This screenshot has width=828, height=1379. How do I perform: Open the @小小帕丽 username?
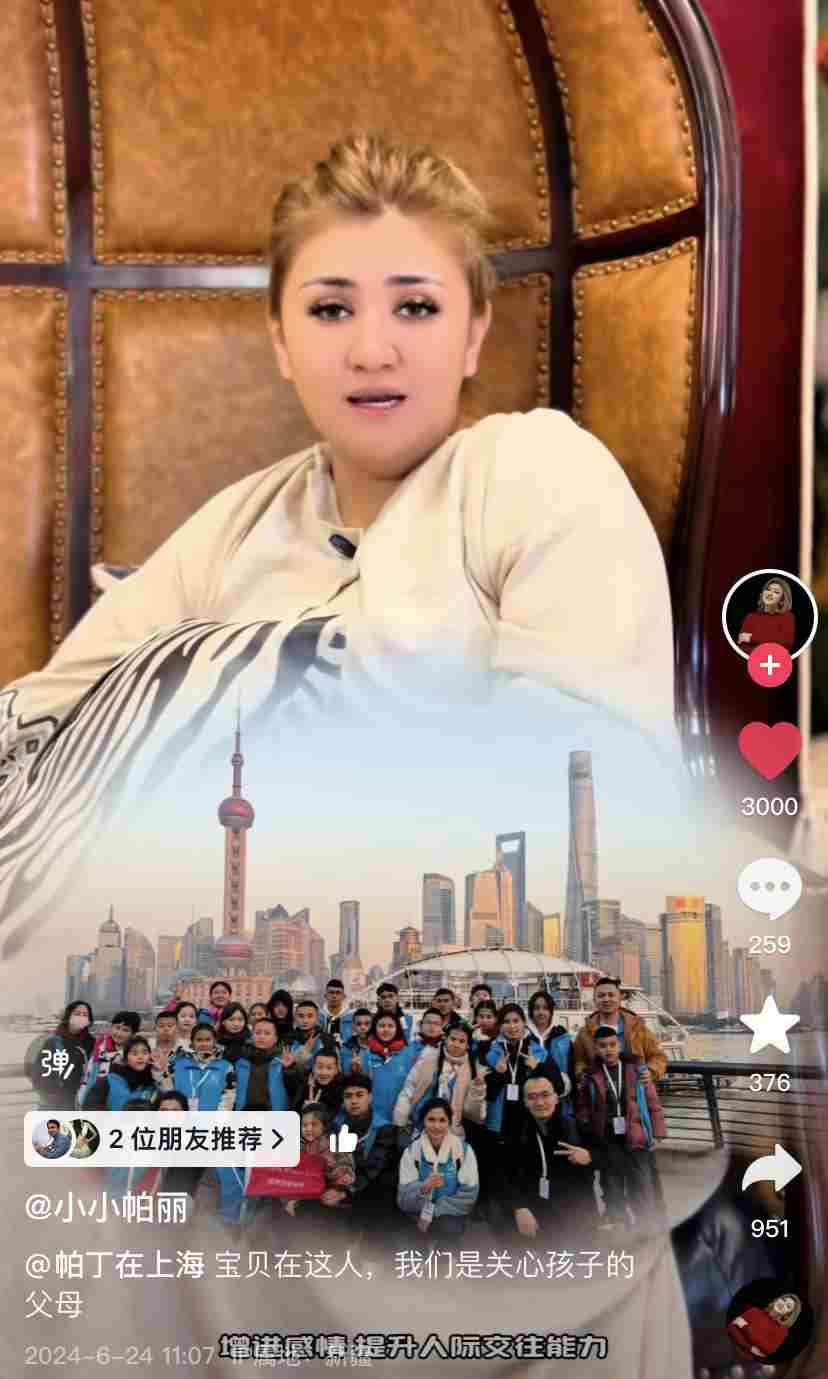(x=107, y=1208)
